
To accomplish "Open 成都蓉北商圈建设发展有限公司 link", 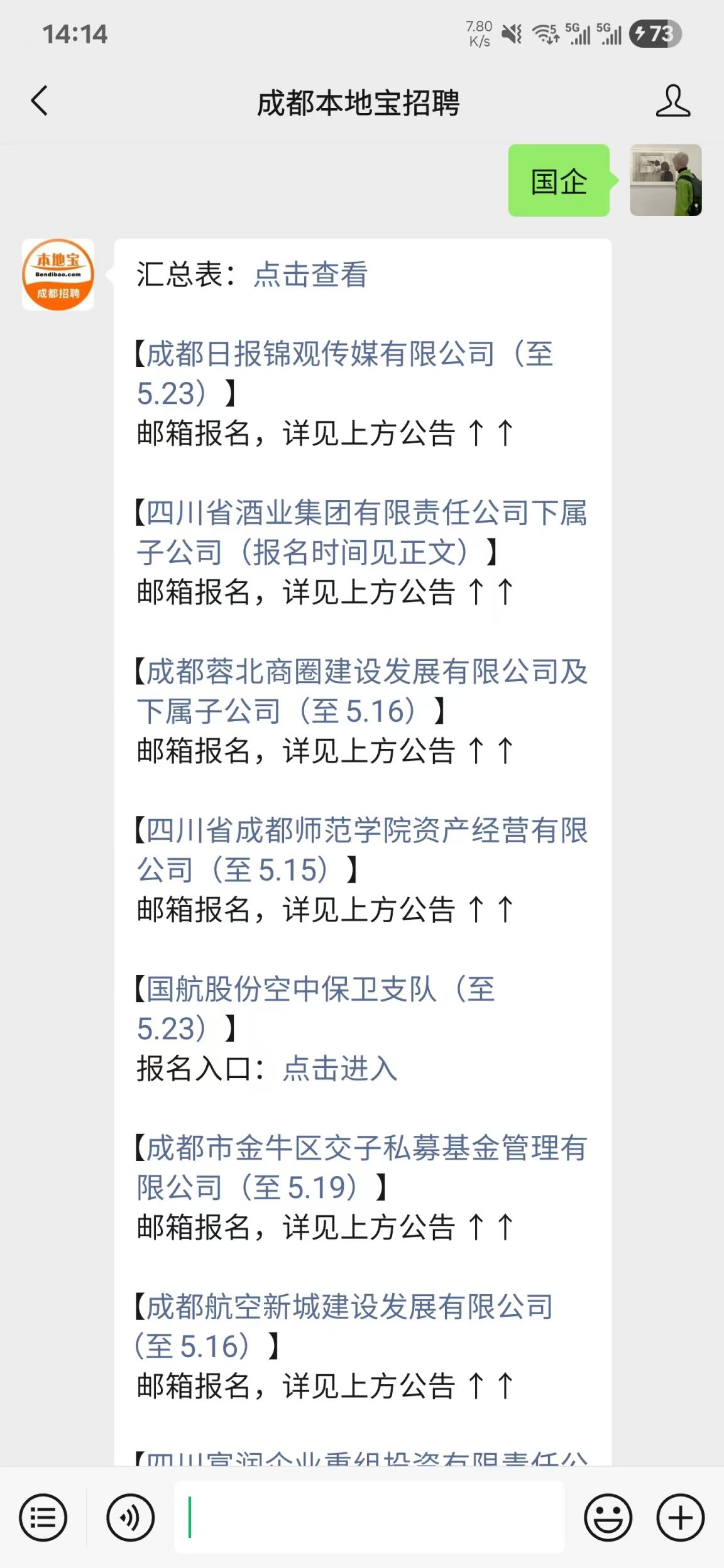I will (x=361, y=672).
